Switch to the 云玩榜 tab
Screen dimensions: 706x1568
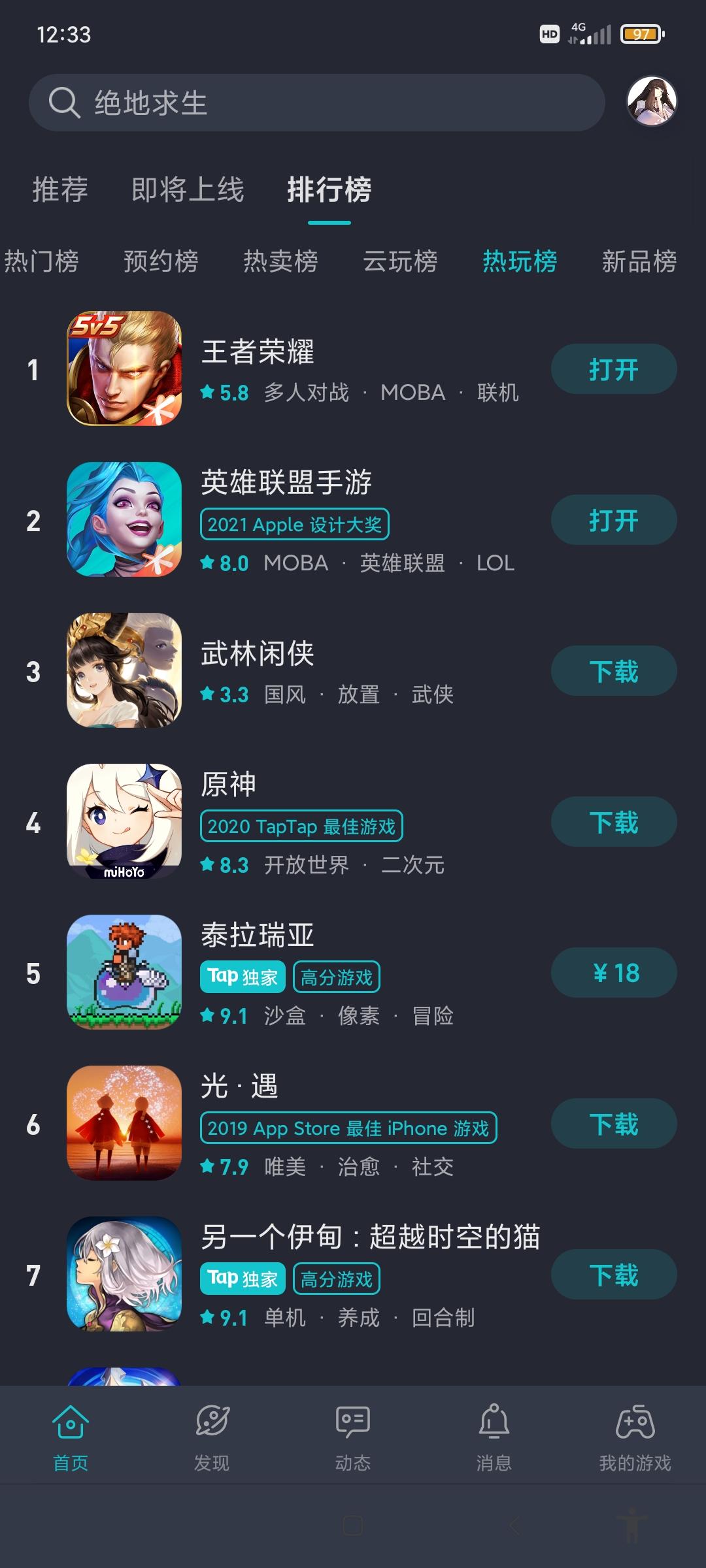click(400, 261)
